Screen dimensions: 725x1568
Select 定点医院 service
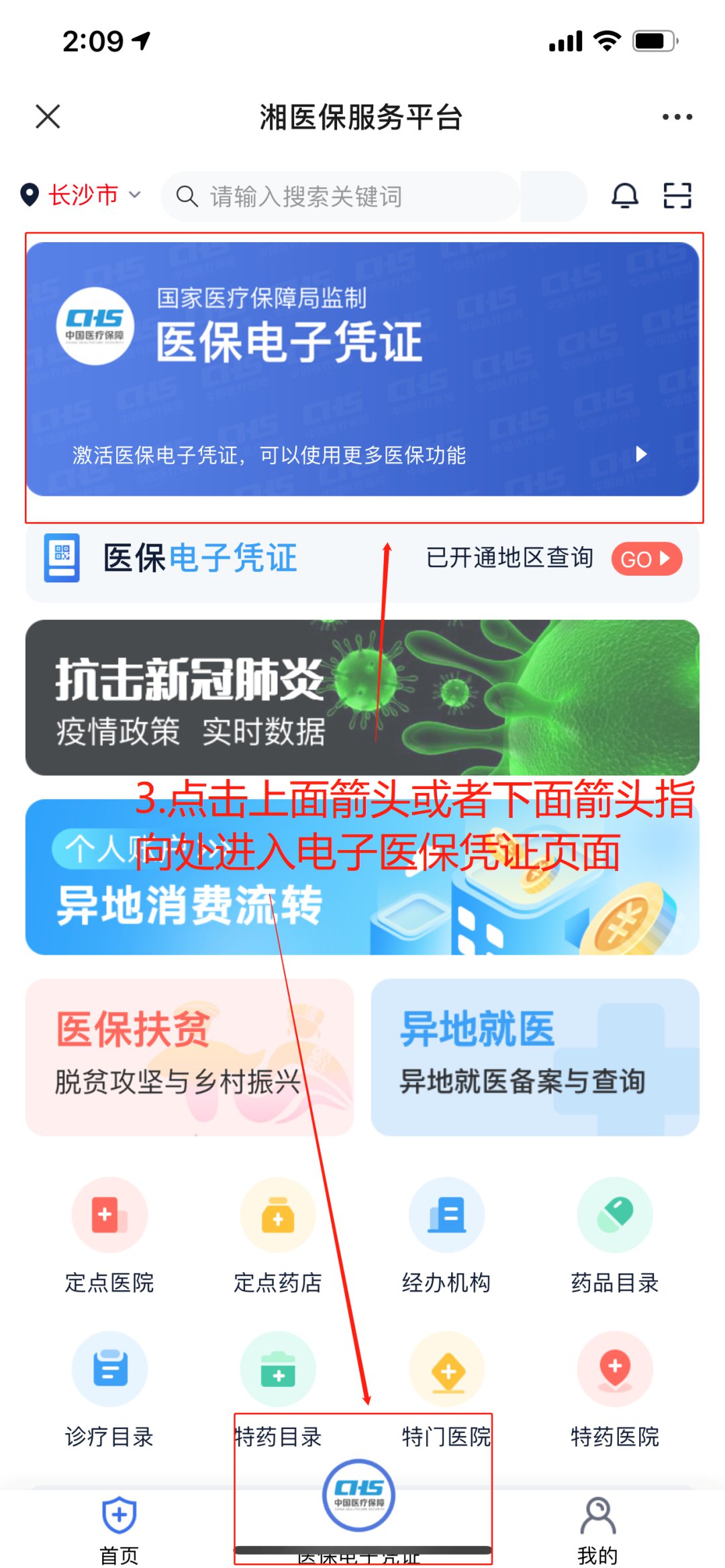(x=109, y=1235)
